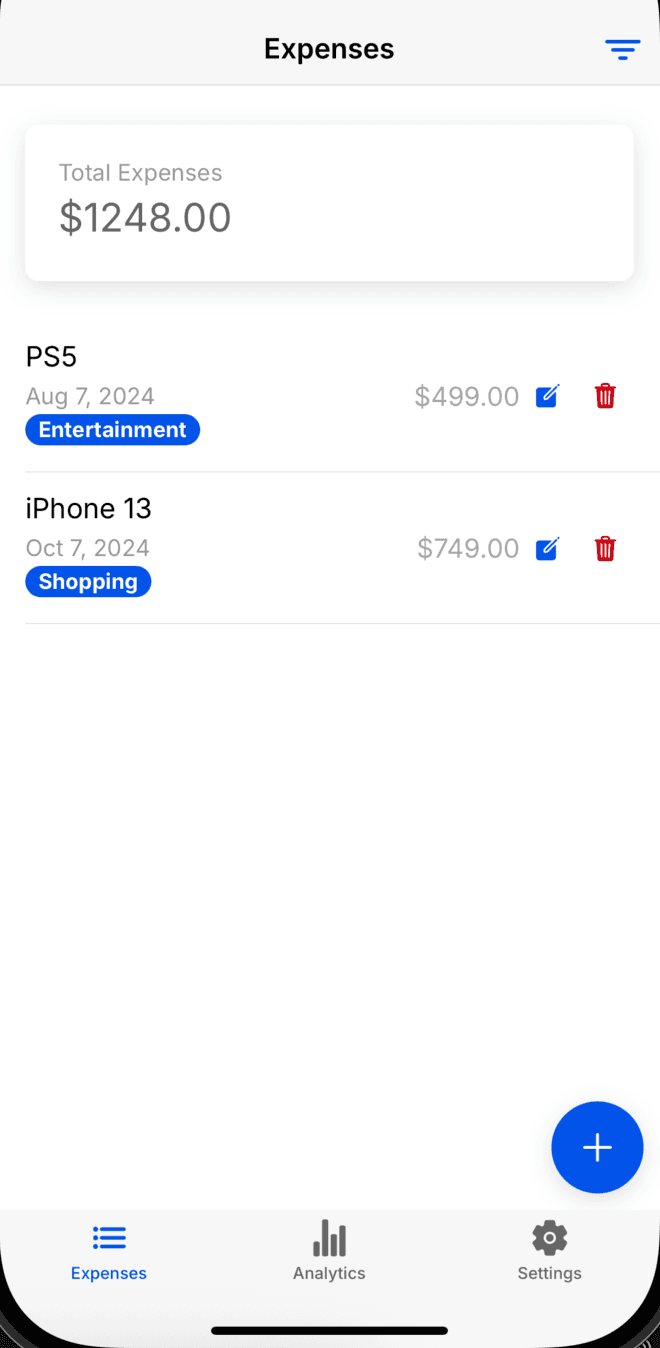Go to the Settings tab
The height and width of the screenshot is (1348, 660).
coord(549,1250)
